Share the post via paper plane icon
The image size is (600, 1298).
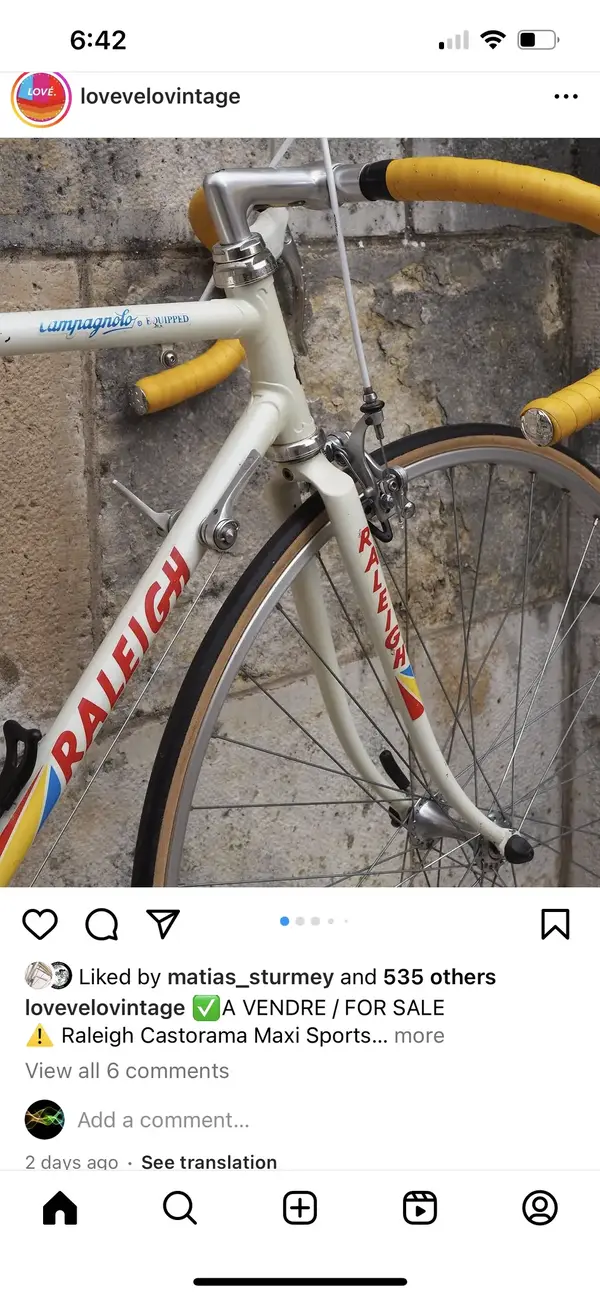click(x=163, y=924)
